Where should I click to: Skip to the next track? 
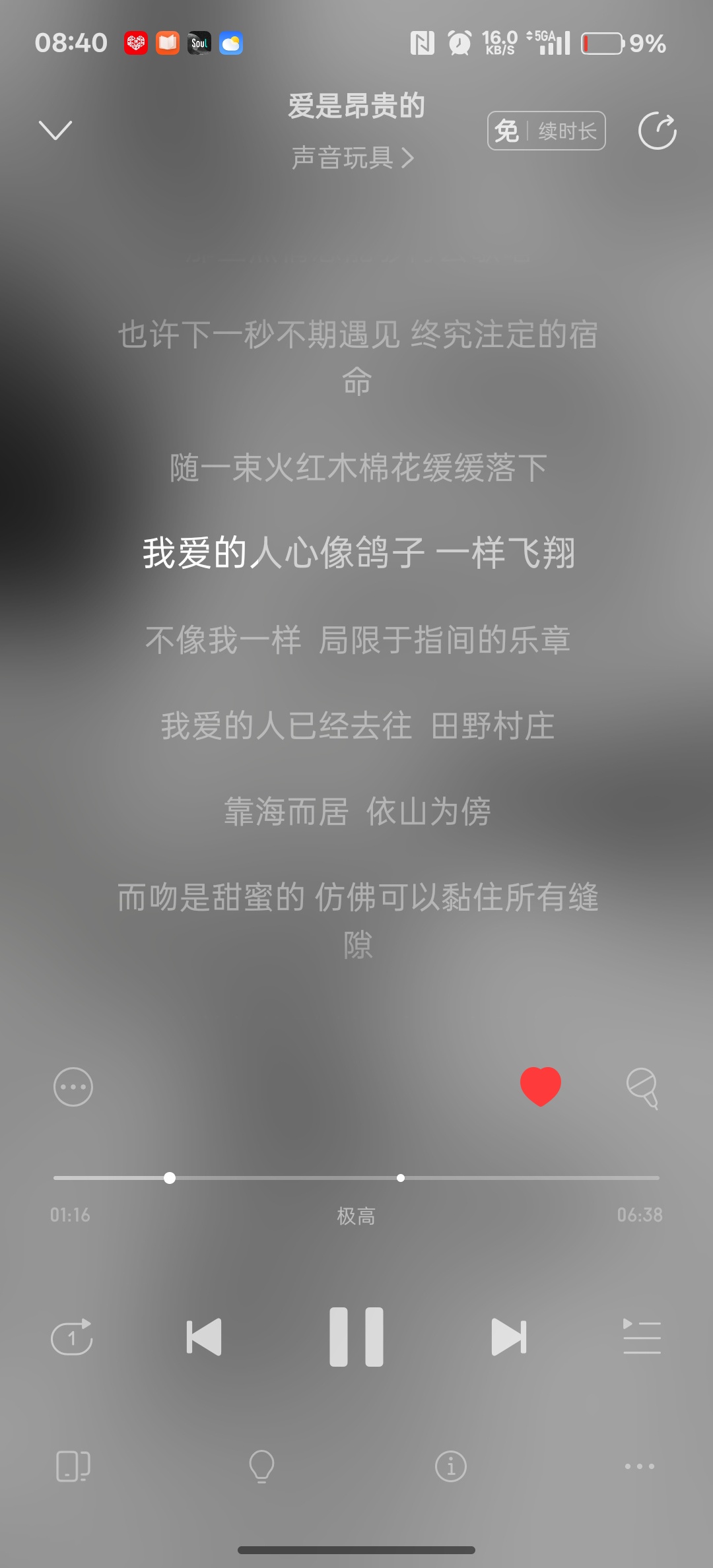point(509,1337)
